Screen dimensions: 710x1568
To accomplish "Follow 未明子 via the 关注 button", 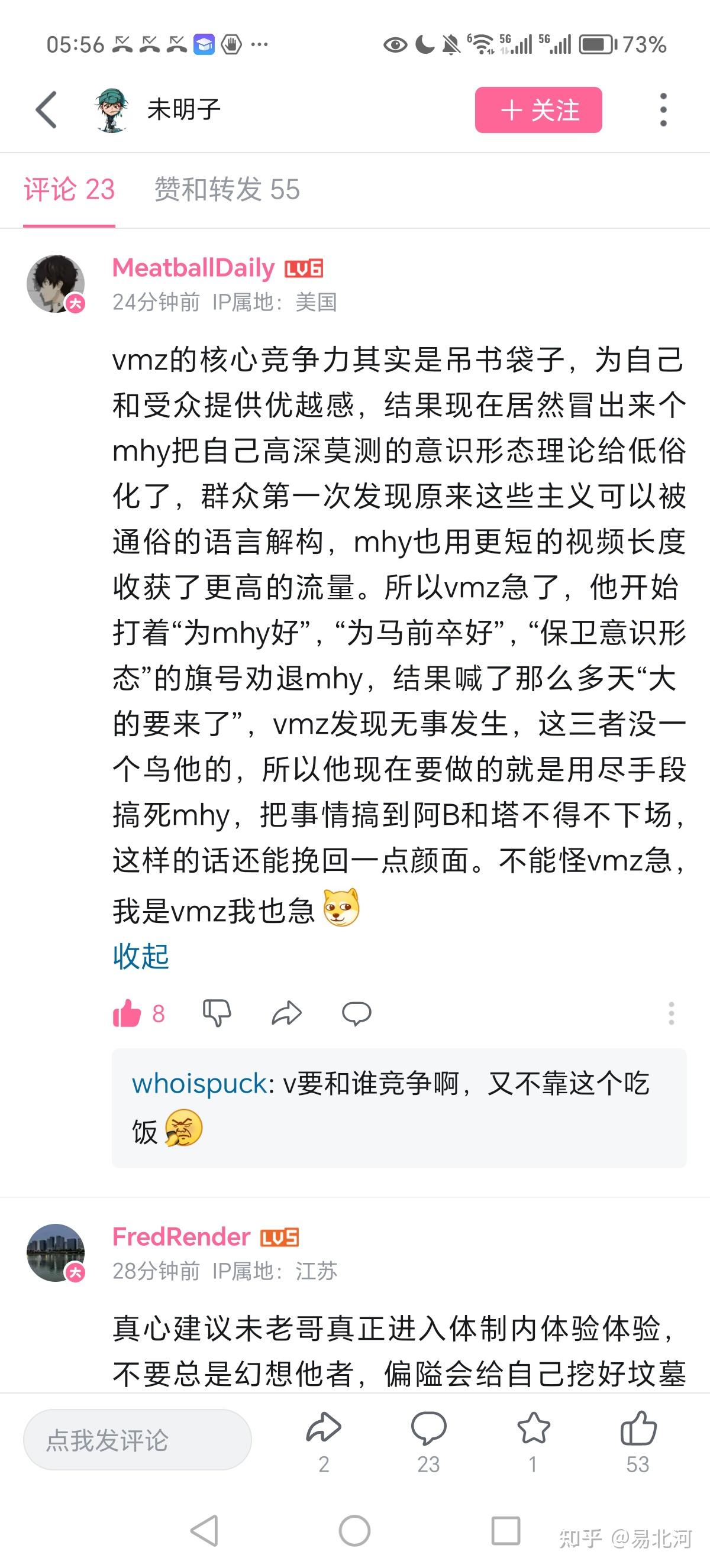I will 538,110.
